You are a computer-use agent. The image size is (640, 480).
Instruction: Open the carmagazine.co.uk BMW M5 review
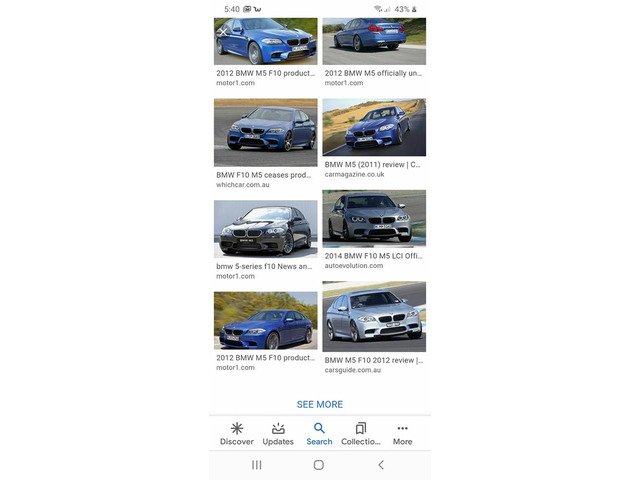tap(374, 127)
